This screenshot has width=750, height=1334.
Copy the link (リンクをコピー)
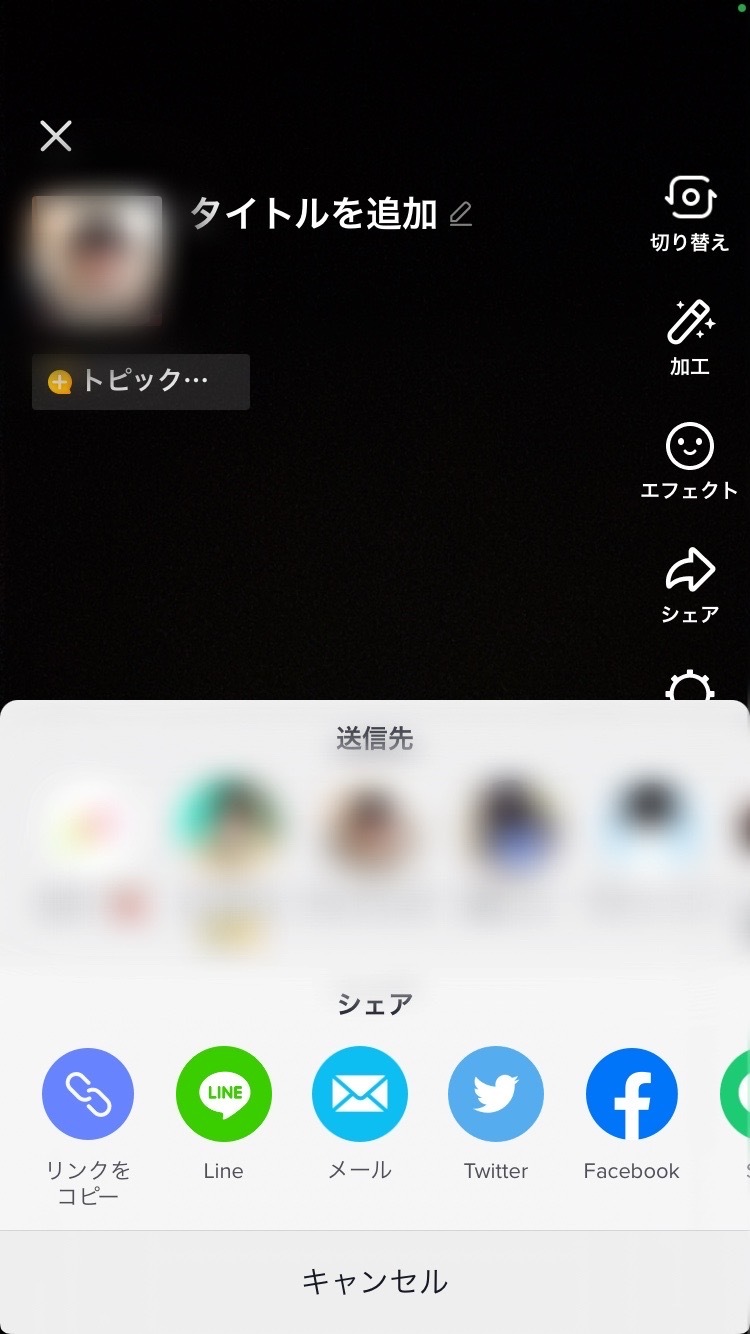pyautogui.click(x=88, y=1095)
